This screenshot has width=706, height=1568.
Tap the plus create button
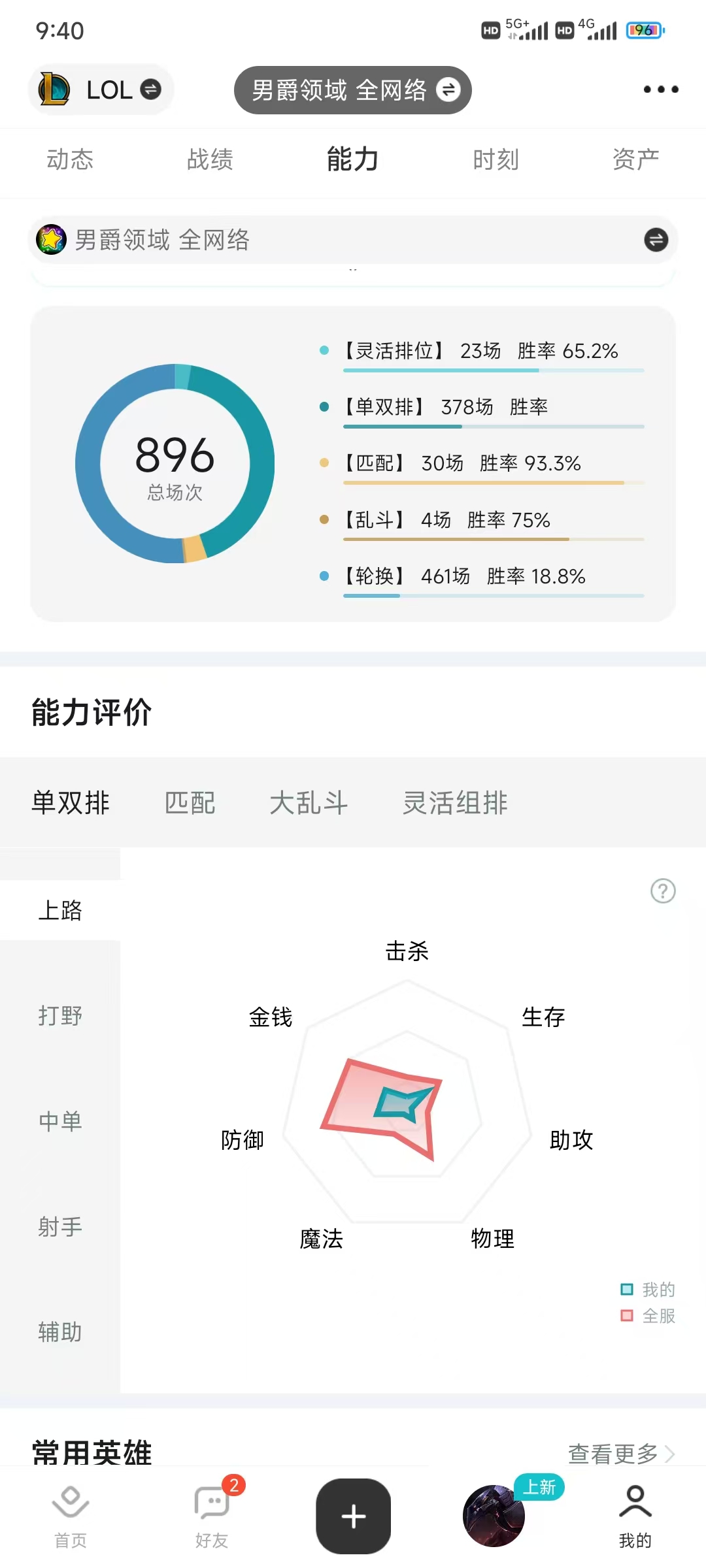click(x=353, y=1516)
